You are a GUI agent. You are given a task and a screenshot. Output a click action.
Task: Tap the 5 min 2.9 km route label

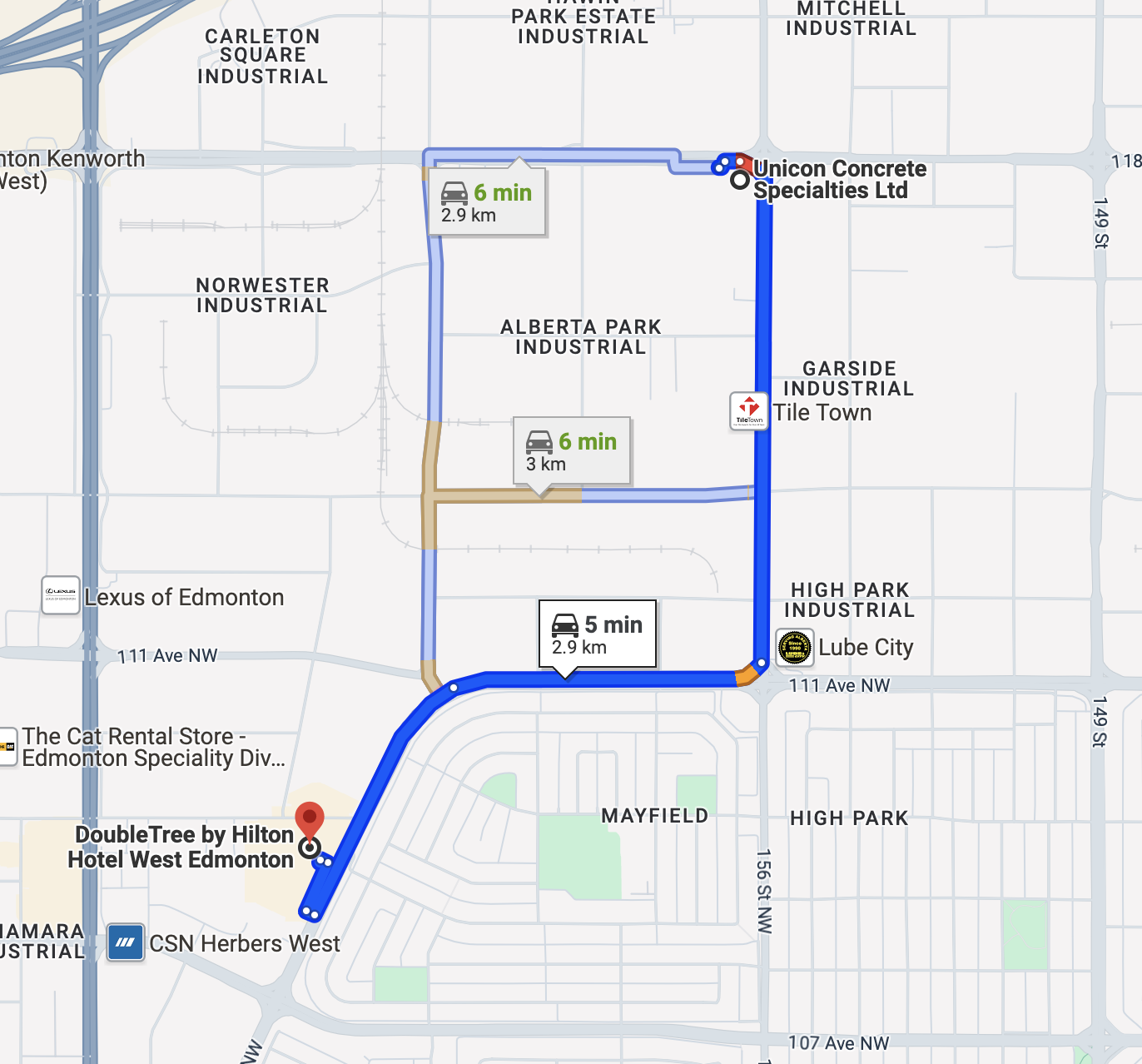pos(598,634)
